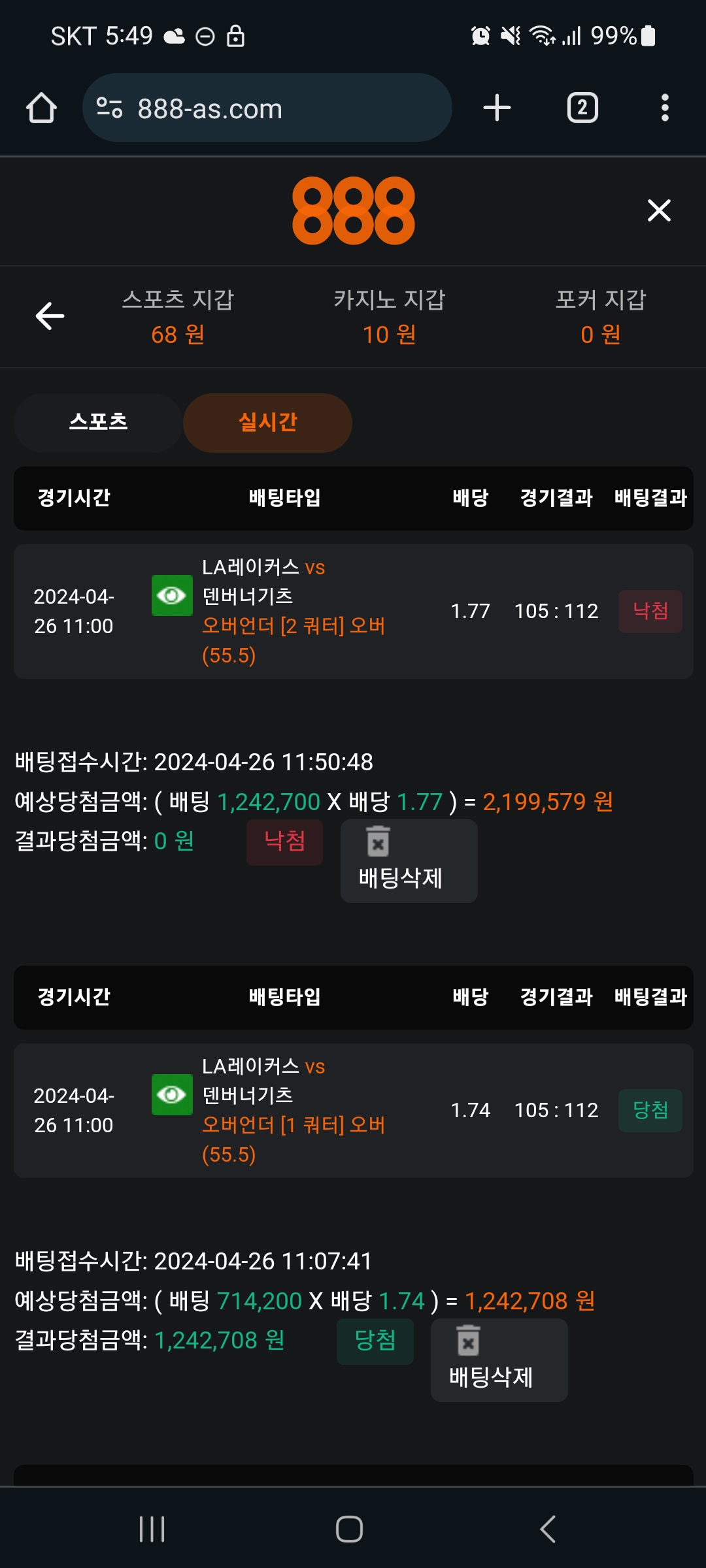Image resolution: width=706 pixels, height=1568 pixels.
Task: Tap the 888-as.com address bar
Action: click(x=267, y=108)
